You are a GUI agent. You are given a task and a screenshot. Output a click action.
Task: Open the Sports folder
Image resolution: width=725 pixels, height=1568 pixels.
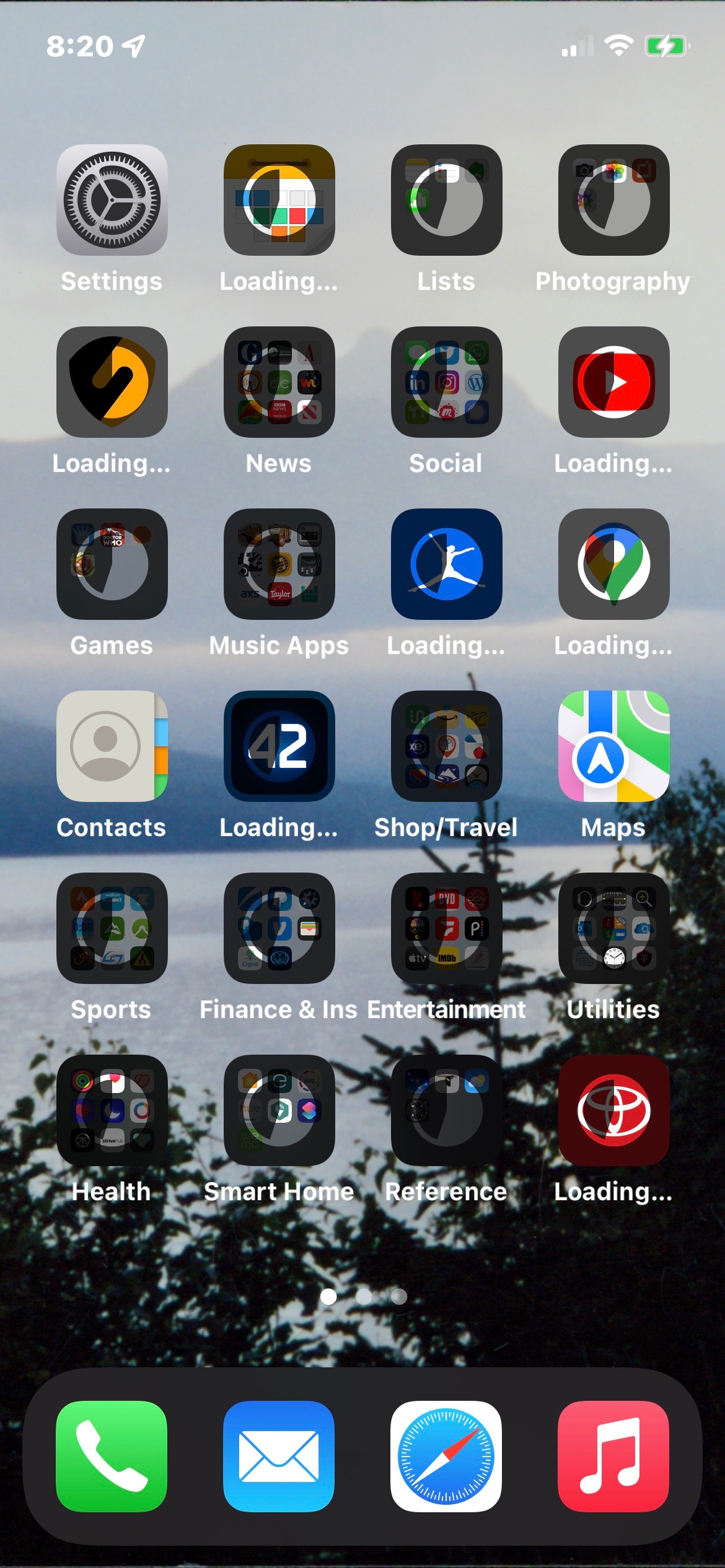click(112, 928)
